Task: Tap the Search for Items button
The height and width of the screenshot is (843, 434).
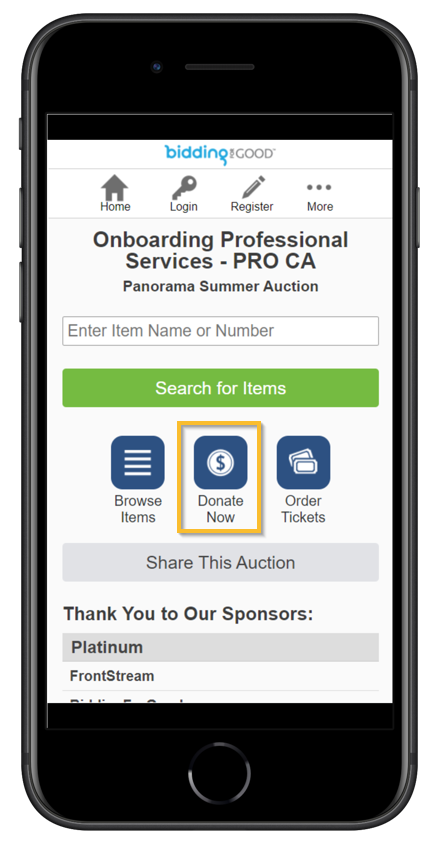Action: coord(220,388)
